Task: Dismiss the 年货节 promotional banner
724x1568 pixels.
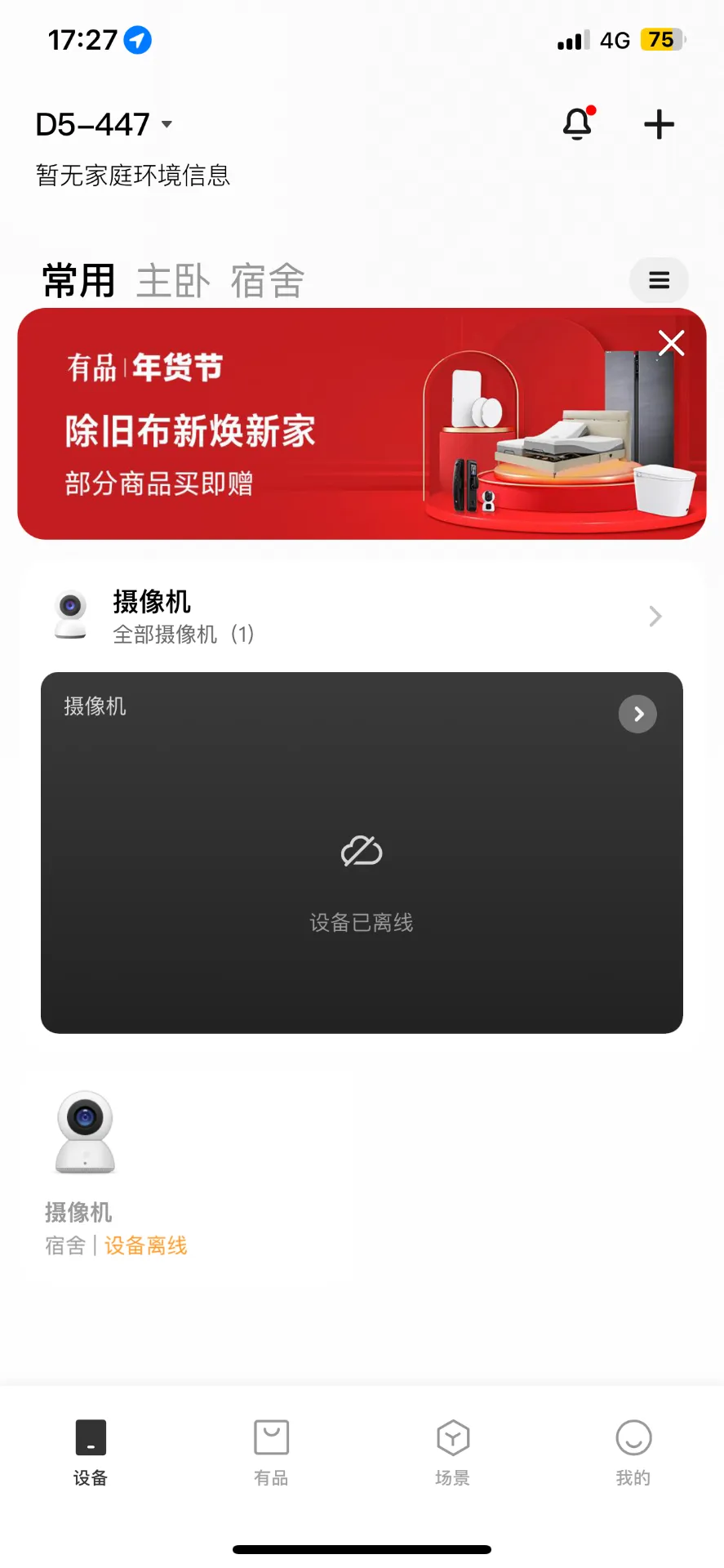Action: coord(671,343)
